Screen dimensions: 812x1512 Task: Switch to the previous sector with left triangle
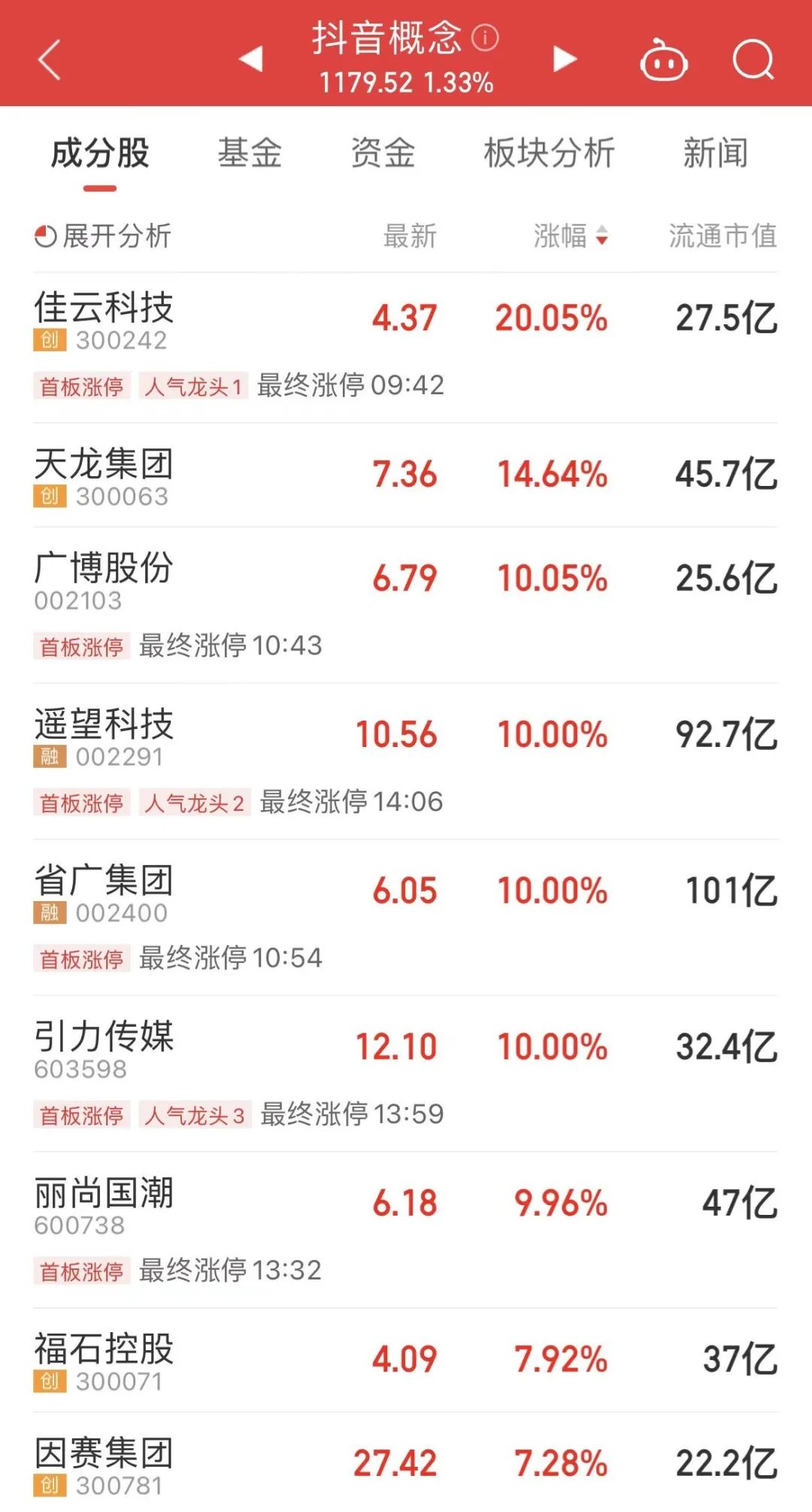point(251,59)
